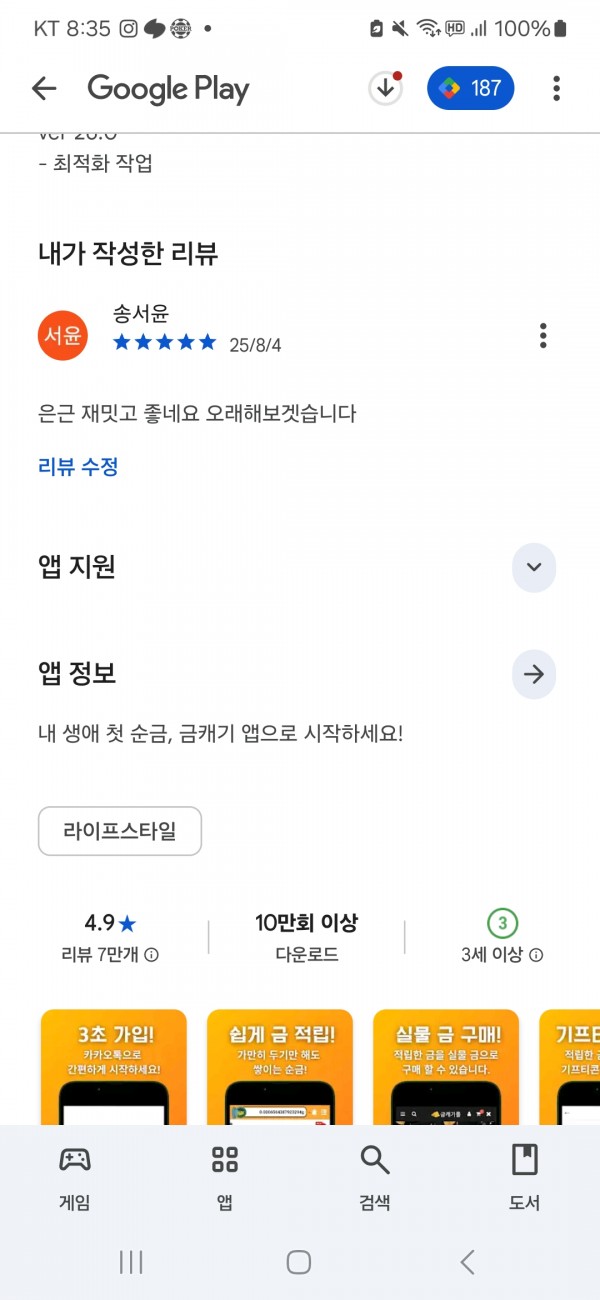Open the 실물 금 구매 screenshot
Screen dimensions: 600x1300
445,1067
